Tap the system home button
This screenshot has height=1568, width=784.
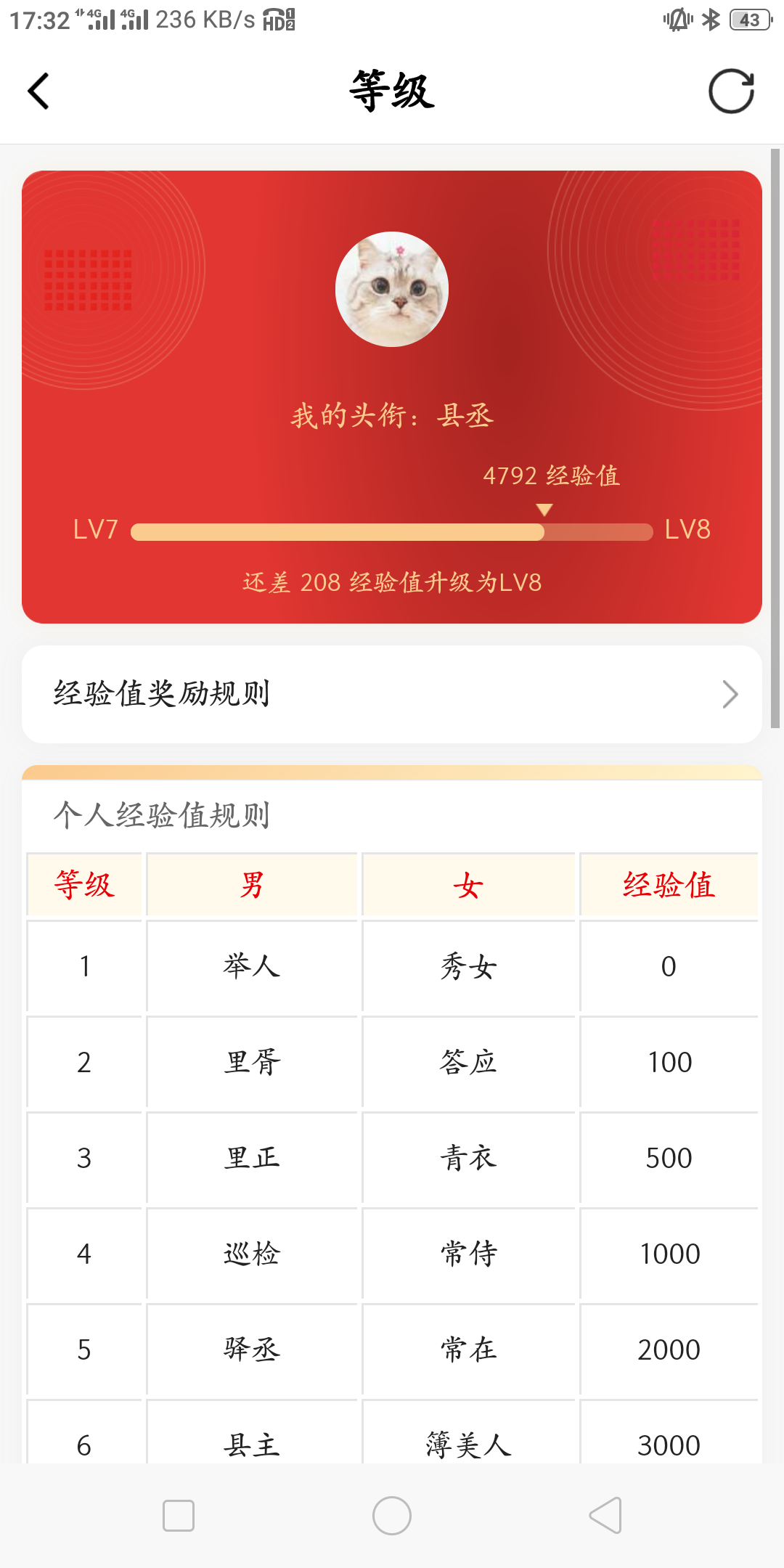point(392,1516)
